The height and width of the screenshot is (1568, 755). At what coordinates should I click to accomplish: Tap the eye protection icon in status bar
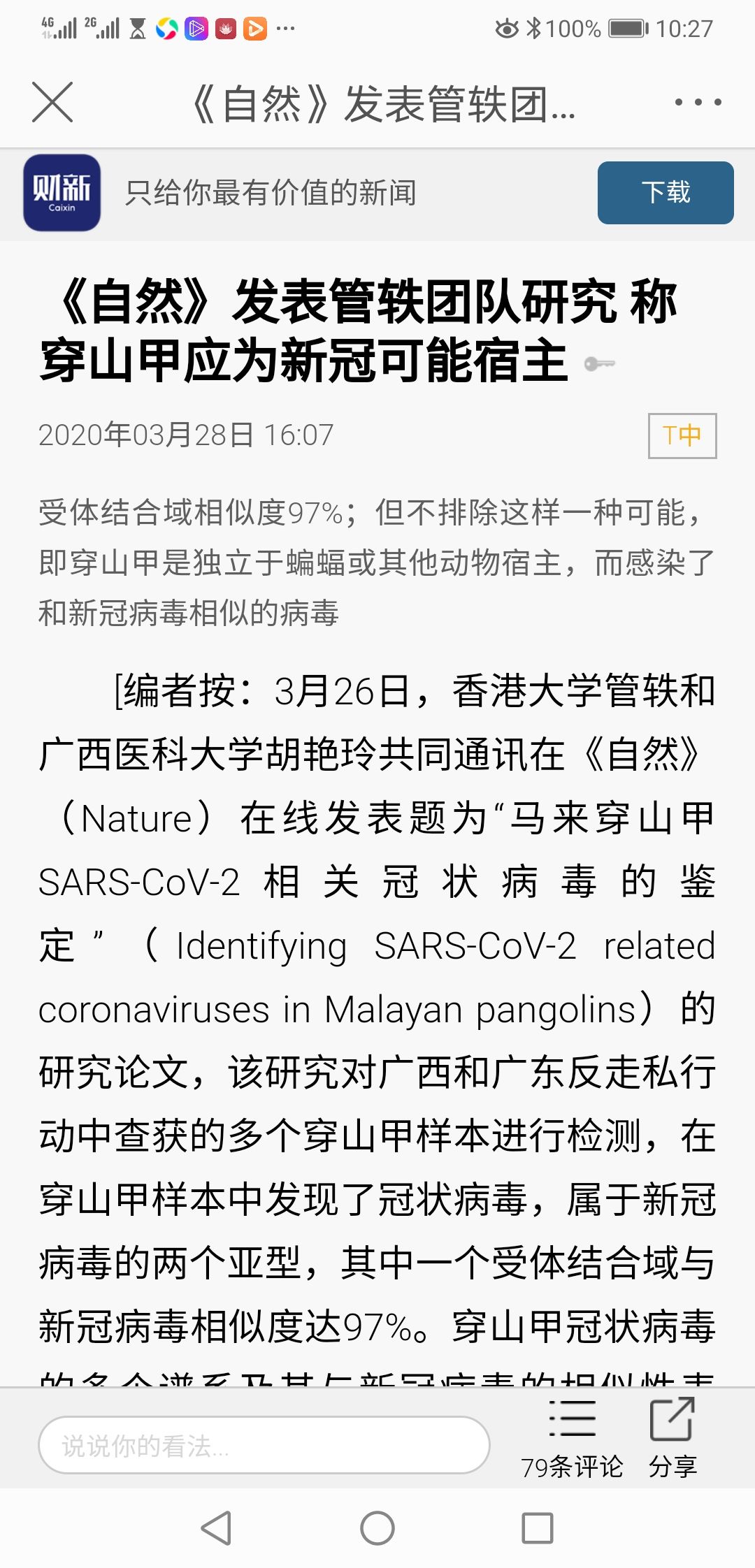tap(505, 28)
